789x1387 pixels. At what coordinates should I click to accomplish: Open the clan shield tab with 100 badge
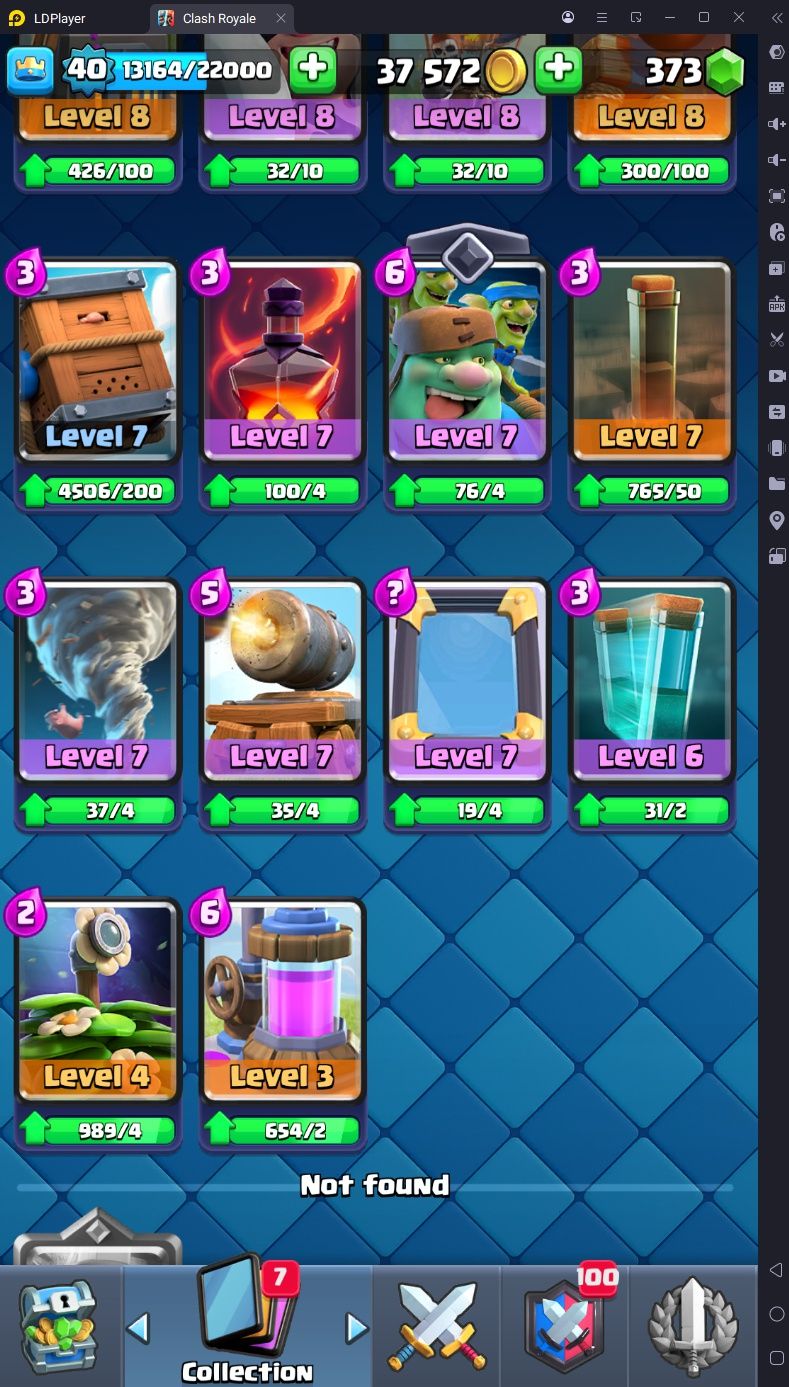pos(565,1326)
